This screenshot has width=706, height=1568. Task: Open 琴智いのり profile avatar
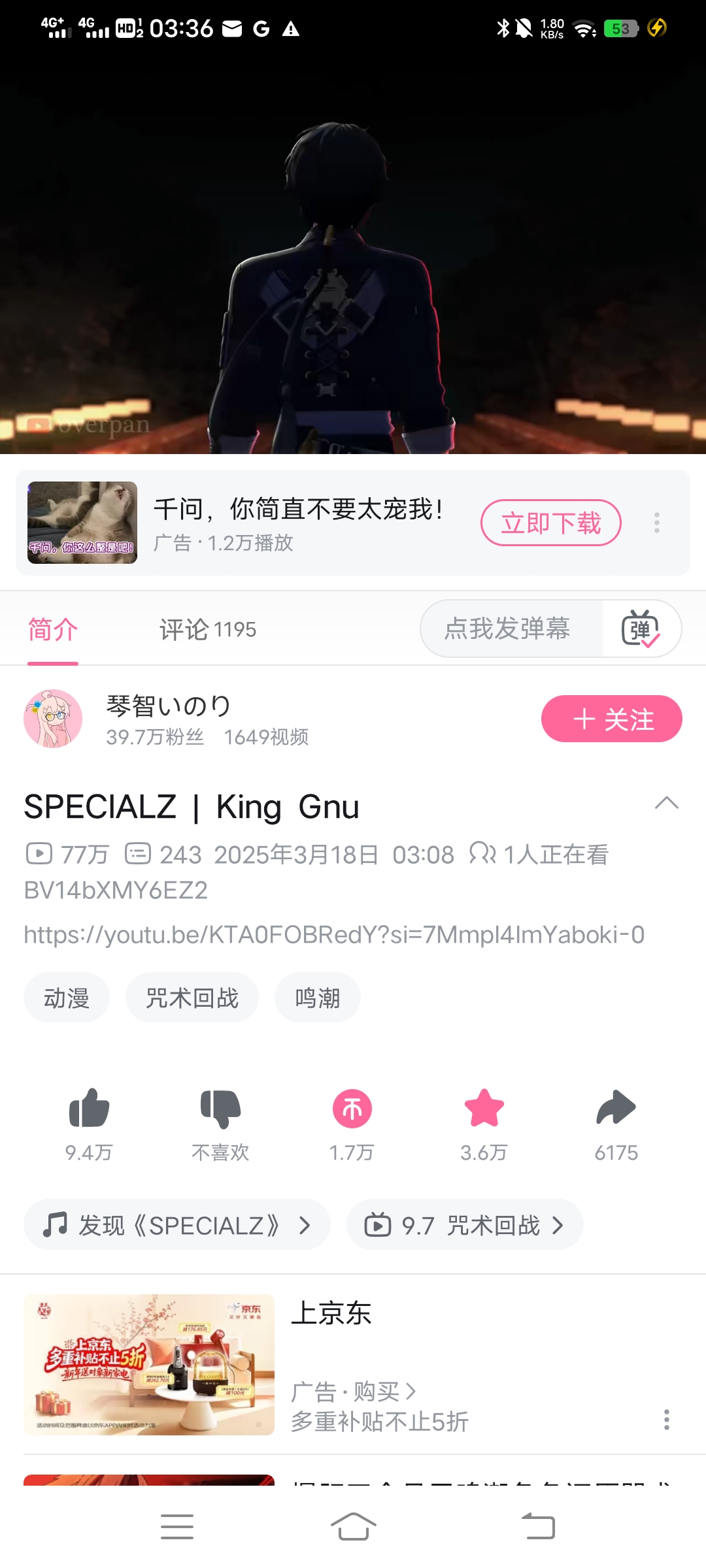(x=53, y=719)
